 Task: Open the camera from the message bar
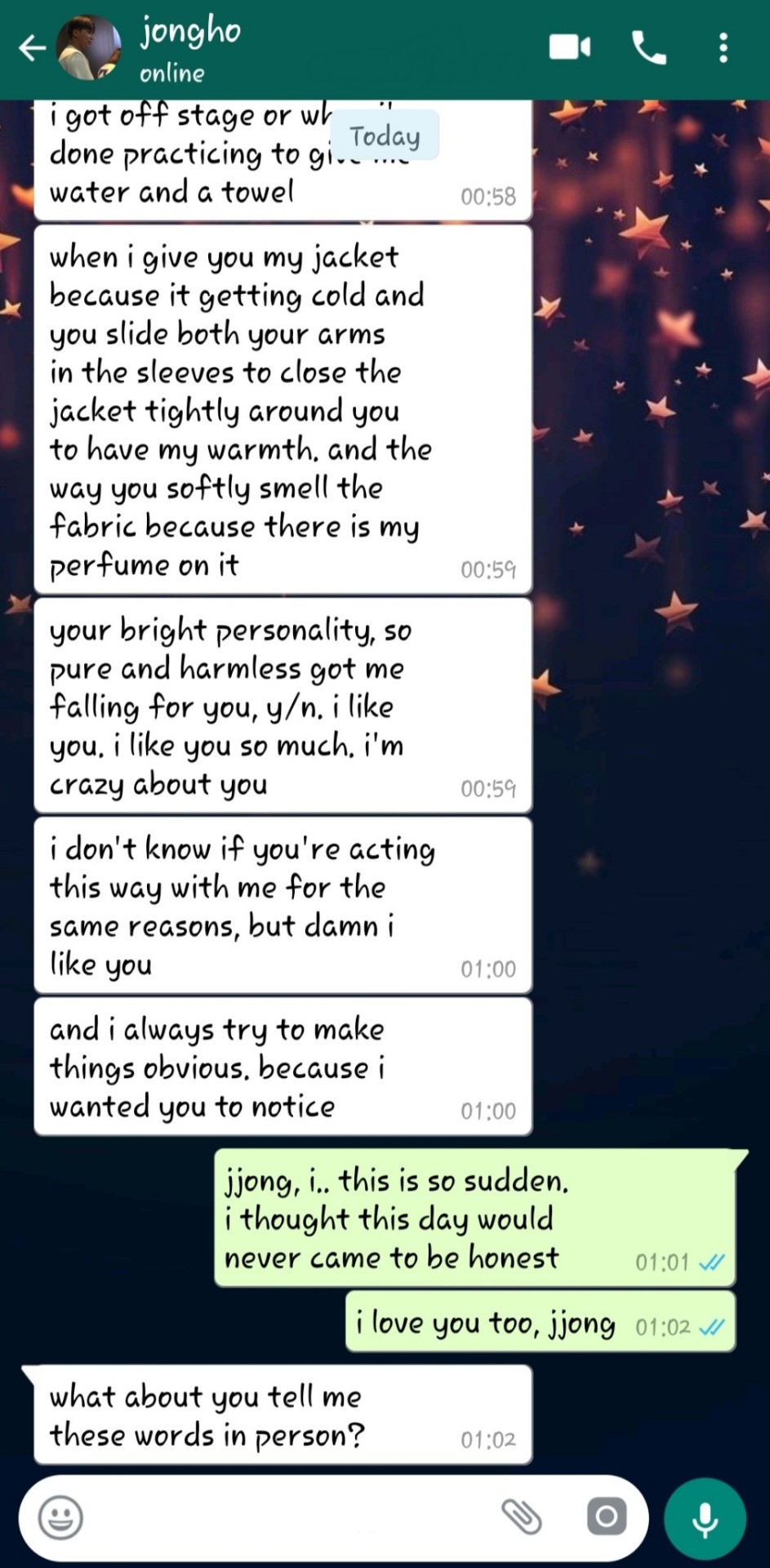pyautogui.click(x=607, y=1517)
